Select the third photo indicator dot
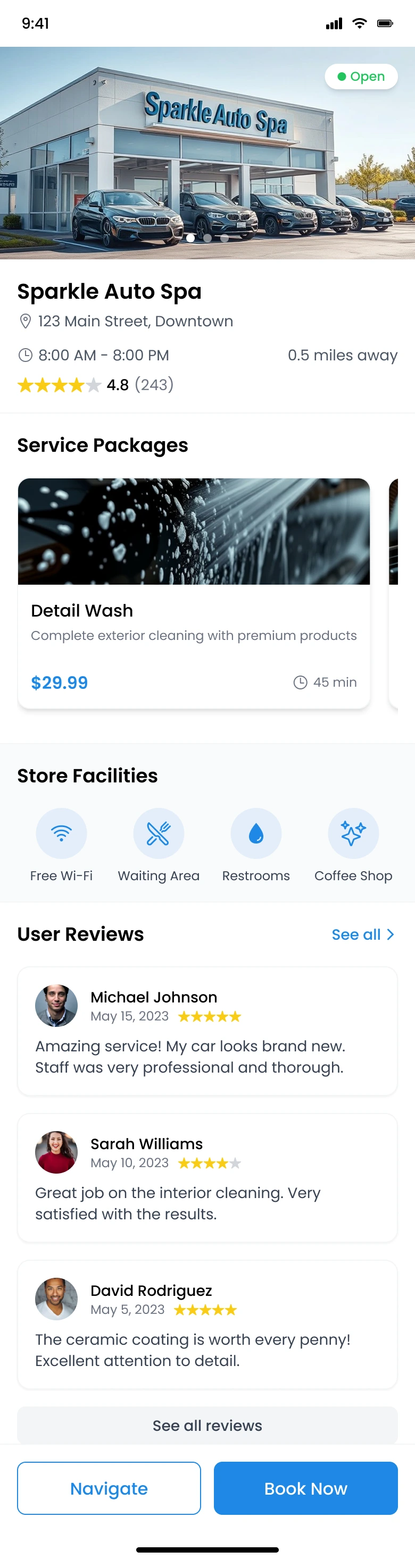415x1568 pixels. click(225, 238)
